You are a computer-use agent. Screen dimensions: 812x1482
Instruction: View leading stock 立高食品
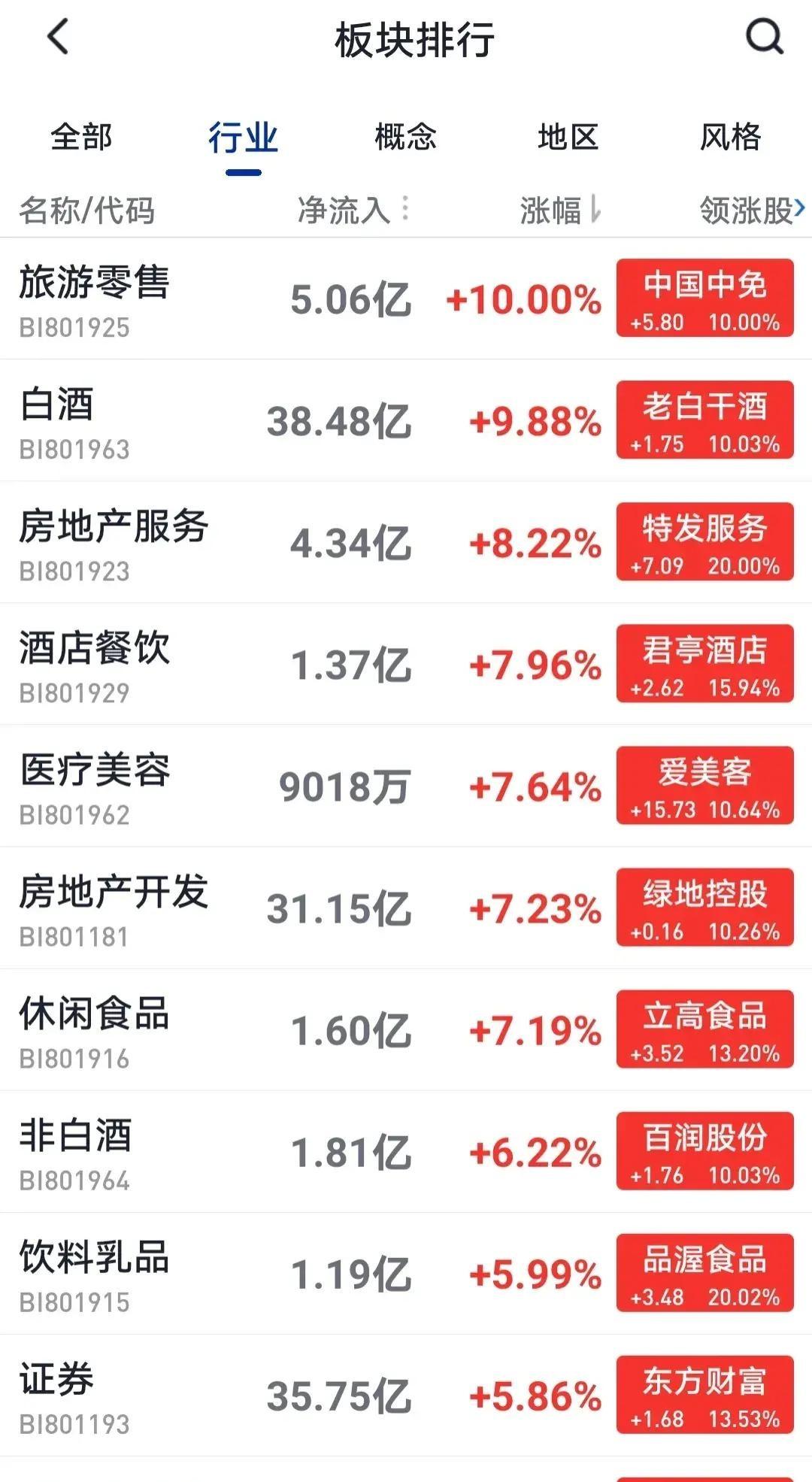(704, 1029)
